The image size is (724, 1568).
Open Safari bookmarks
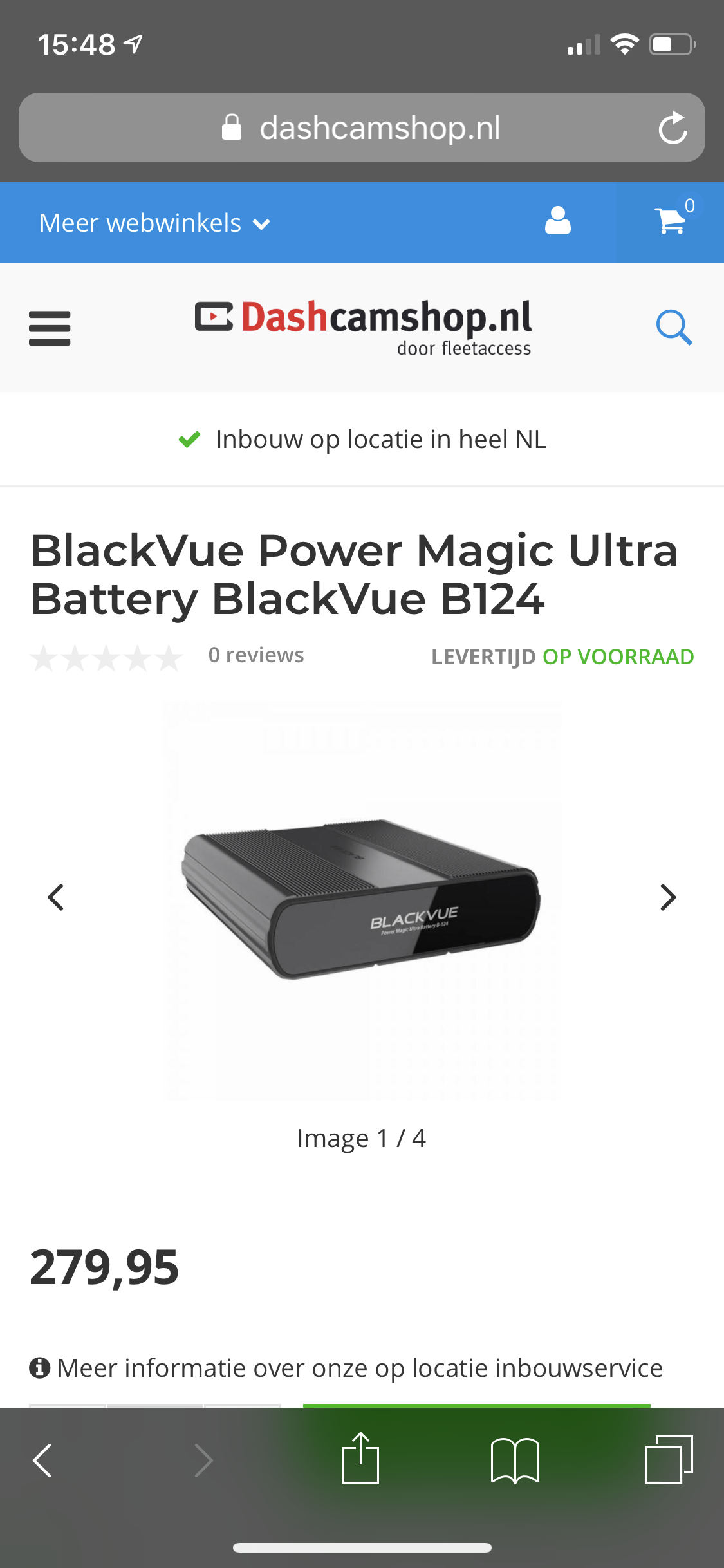[x=515, y=1460]
